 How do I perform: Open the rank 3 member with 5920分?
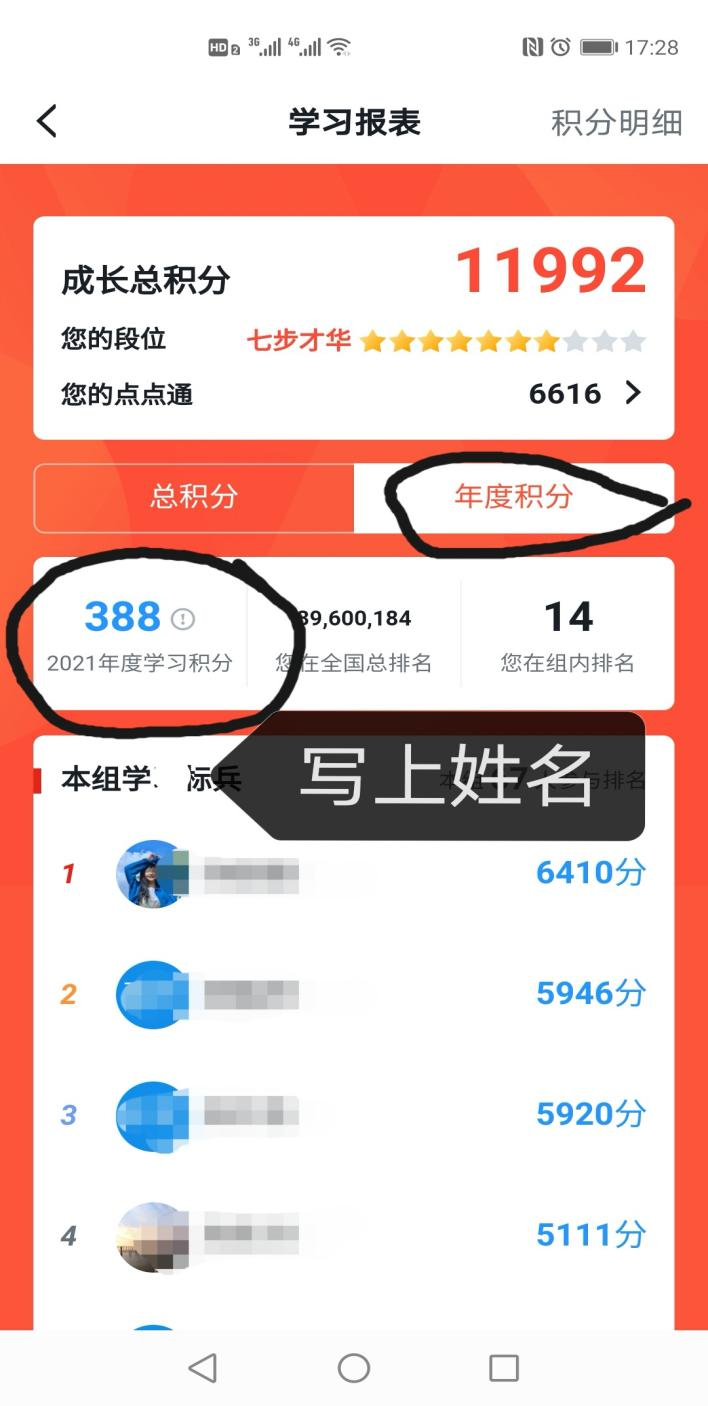click(x=353, y=1114)
